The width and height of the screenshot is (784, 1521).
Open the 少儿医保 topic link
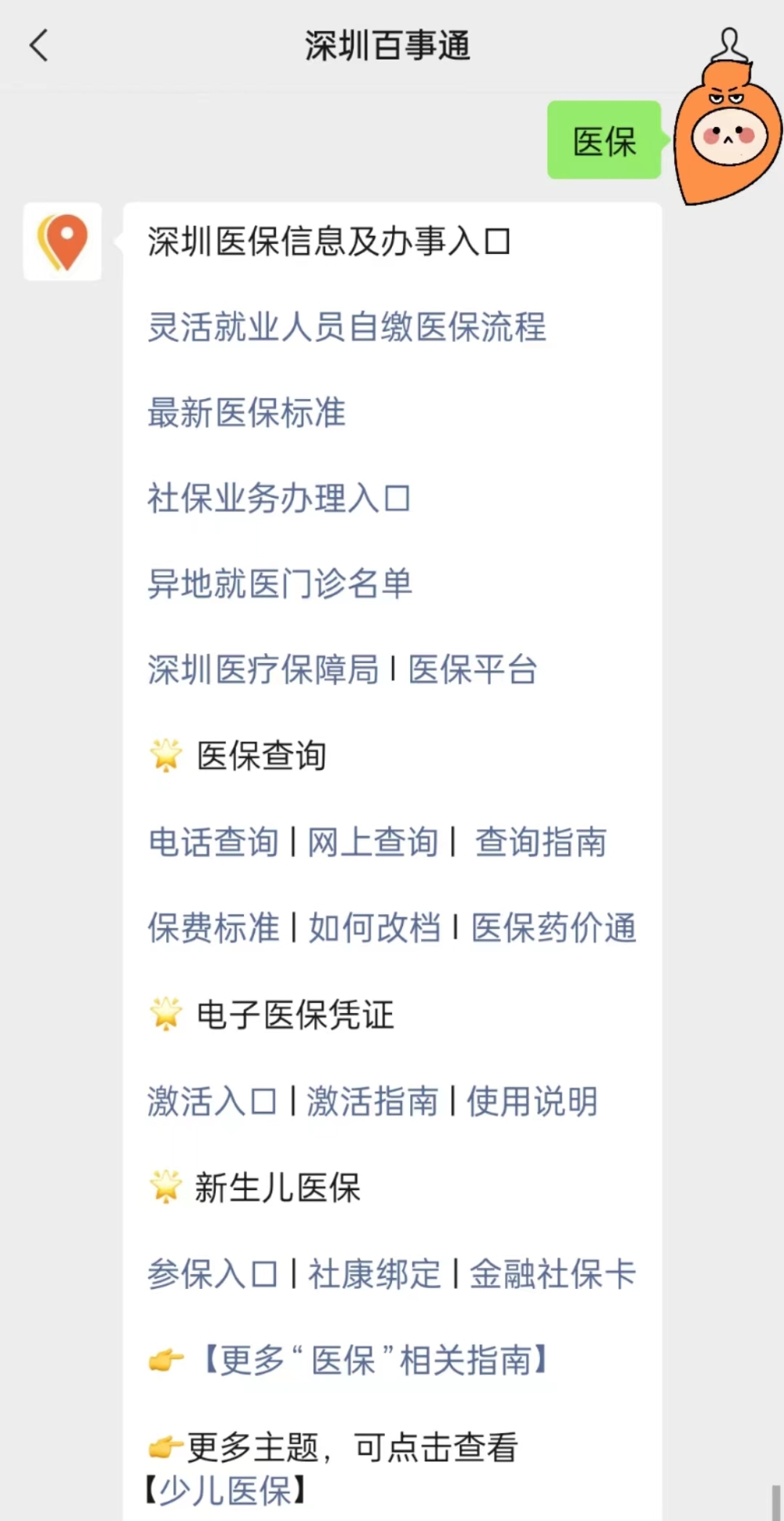[226, 1490]
